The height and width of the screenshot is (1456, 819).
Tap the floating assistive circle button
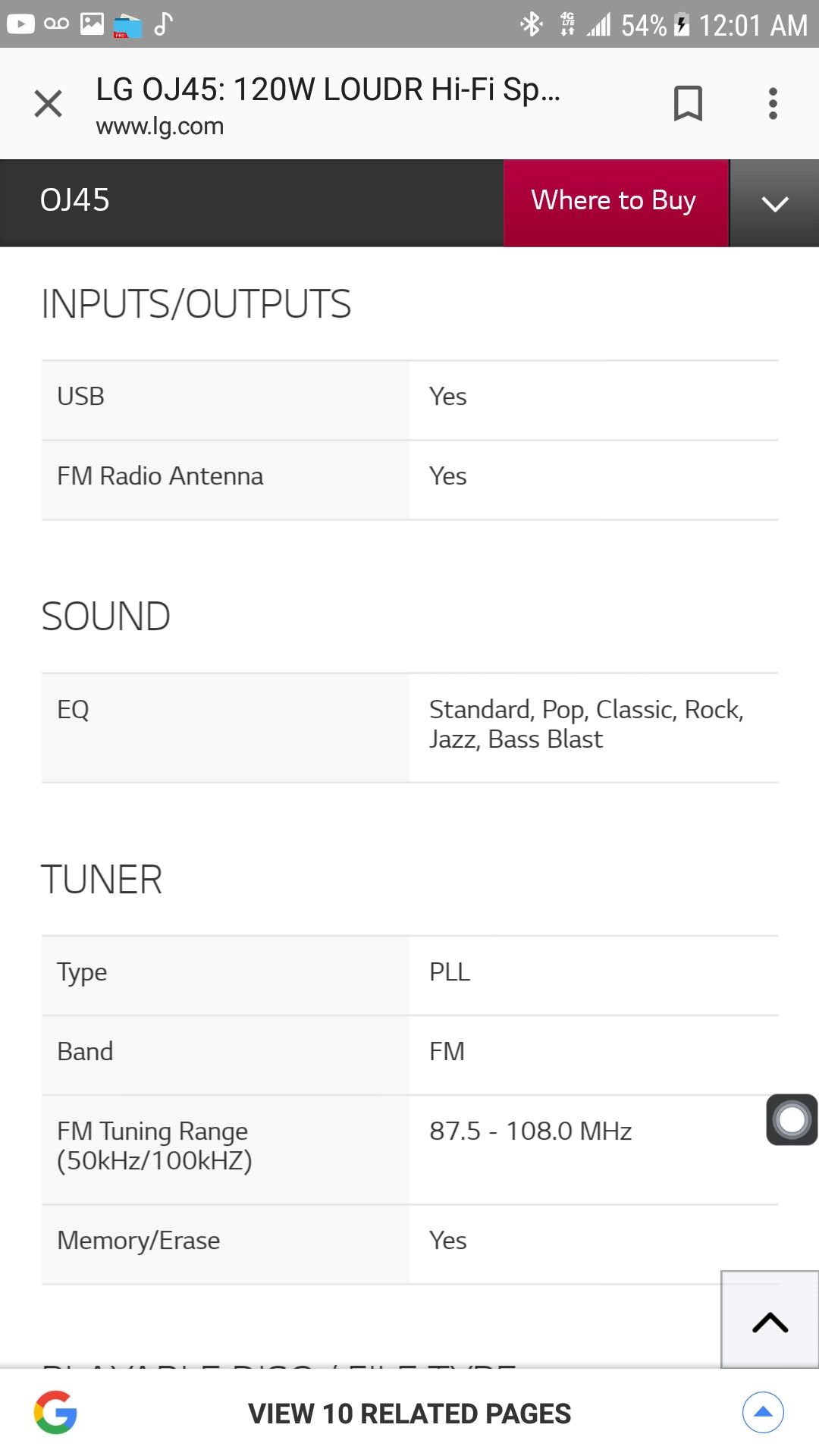point(792,1119)
